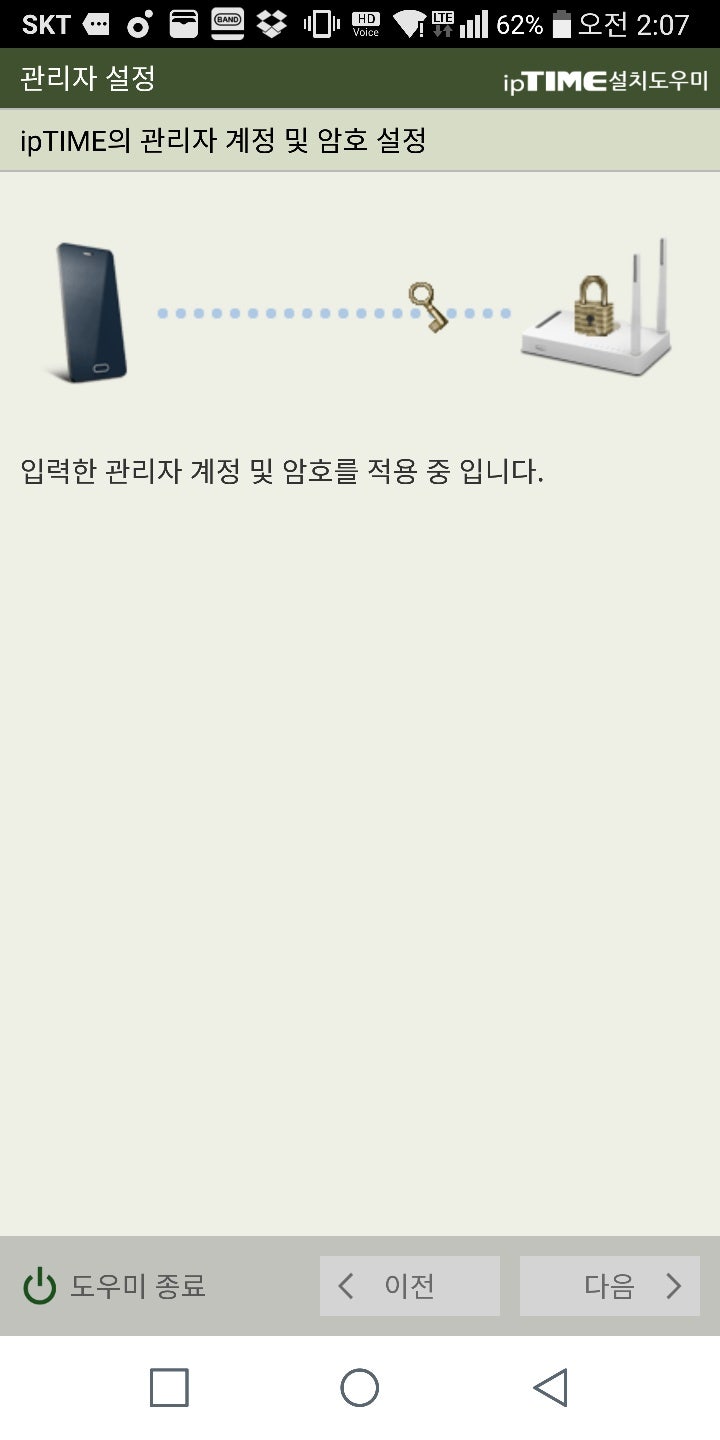Select 다음 to continue setup

tap(610, 1286)
